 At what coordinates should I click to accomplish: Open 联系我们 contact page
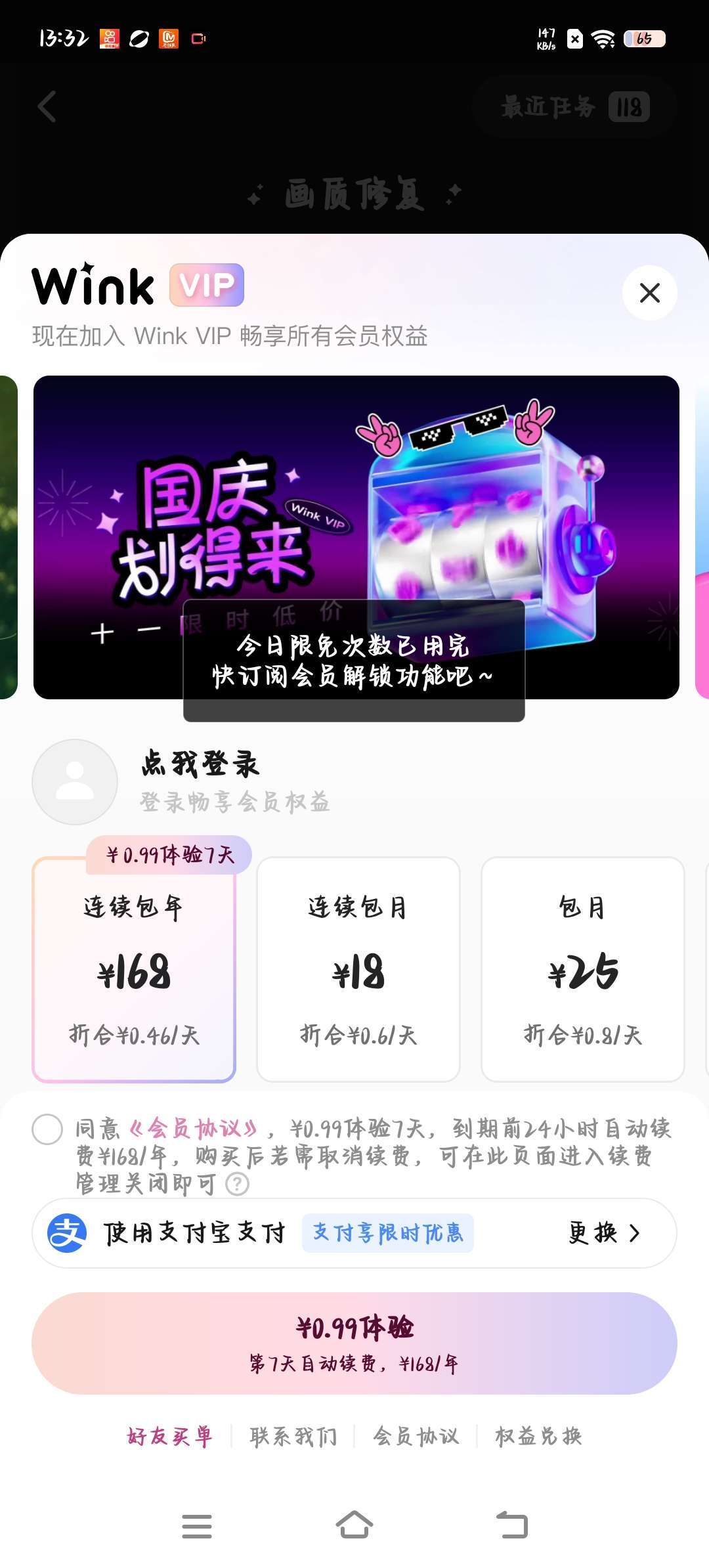coord(293,1437)
